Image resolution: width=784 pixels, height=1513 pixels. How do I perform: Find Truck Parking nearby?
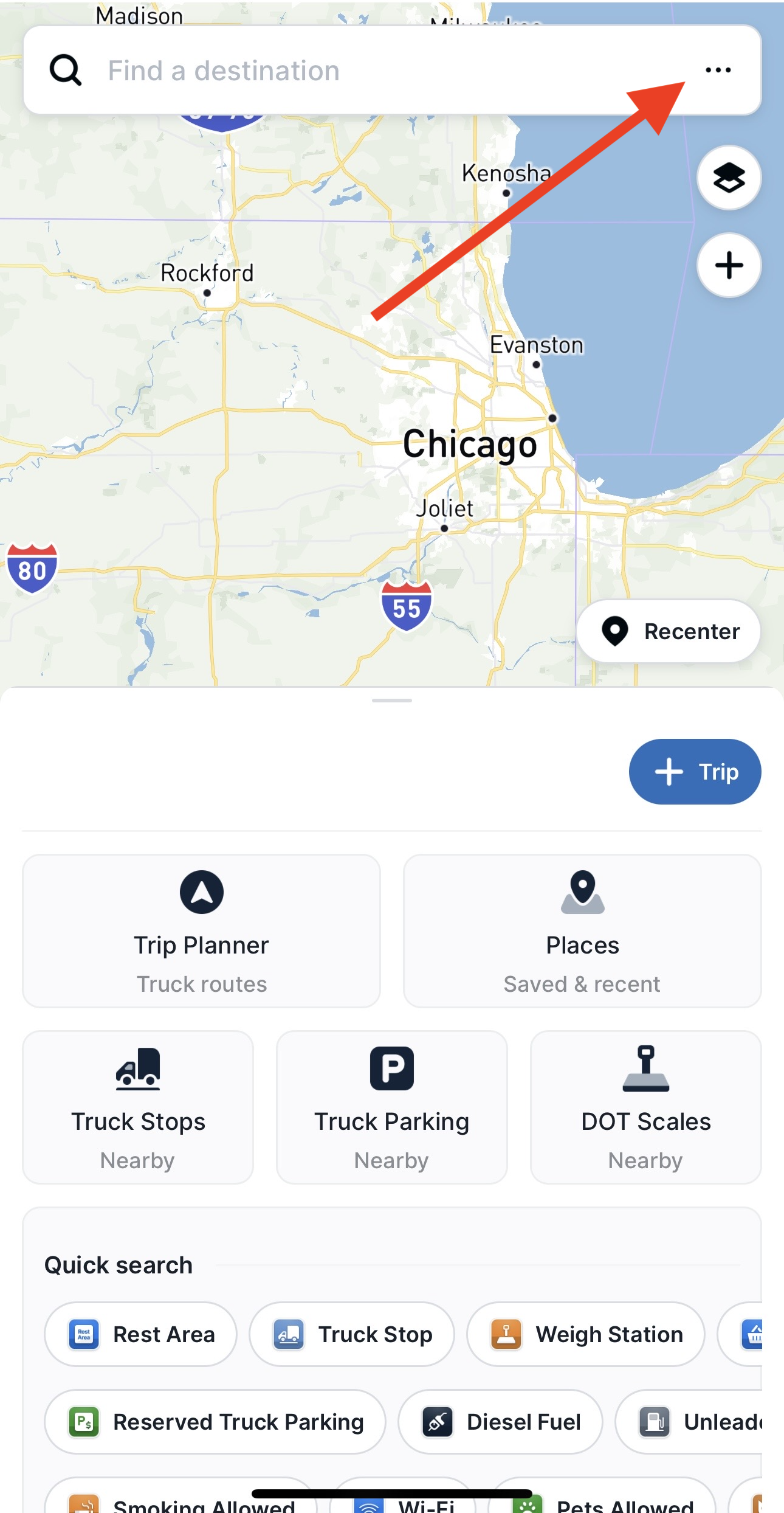[x=392, y=1107]
